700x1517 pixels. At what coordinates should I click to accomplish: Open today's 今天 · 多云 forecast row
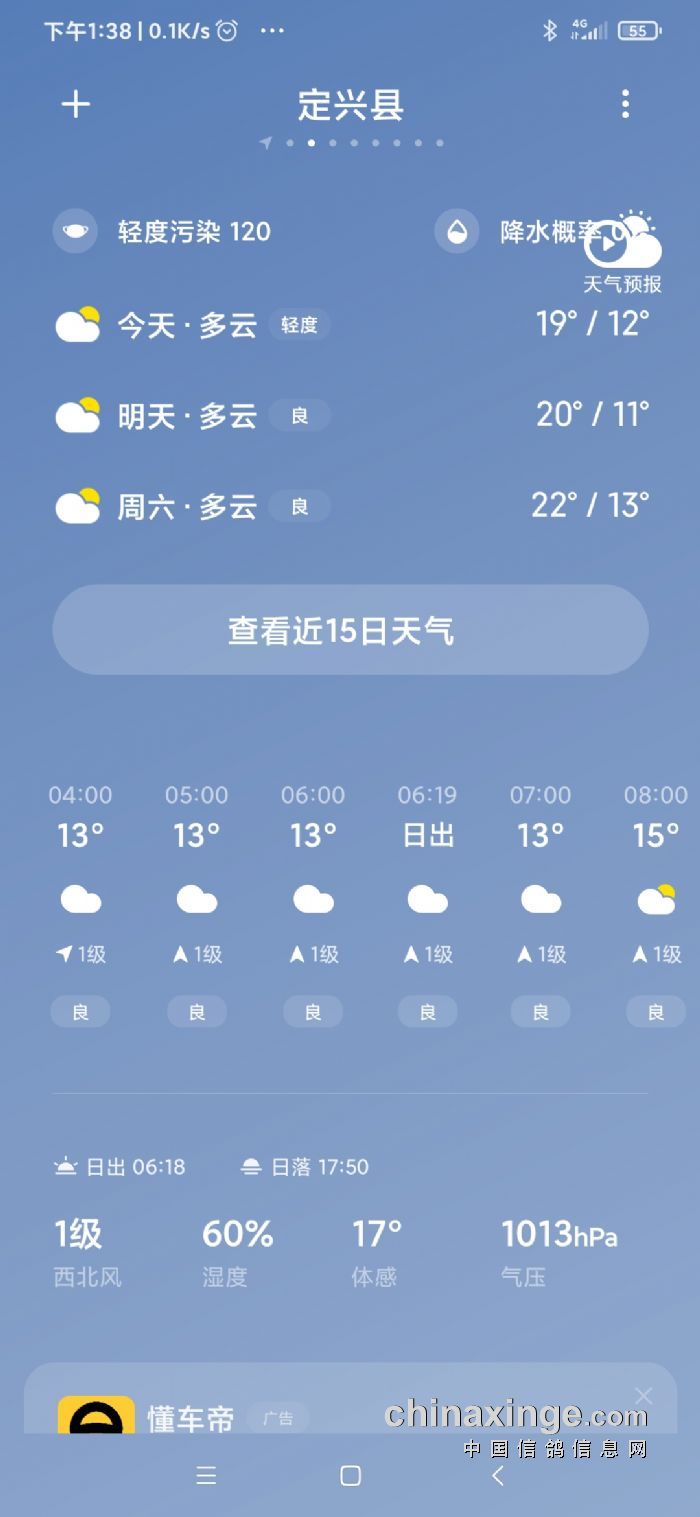[350, 325]
